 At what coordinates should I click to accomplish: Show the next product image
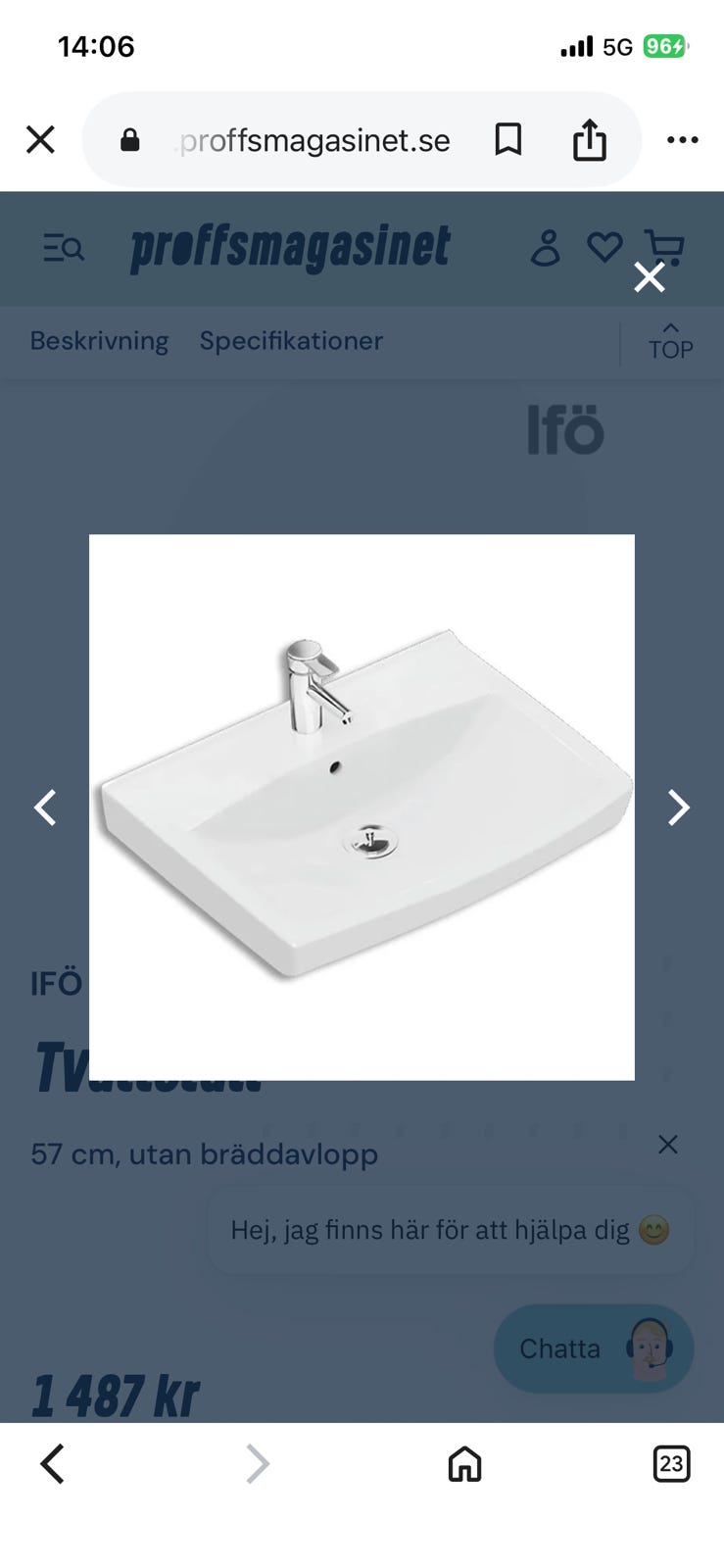click(678, 808)
